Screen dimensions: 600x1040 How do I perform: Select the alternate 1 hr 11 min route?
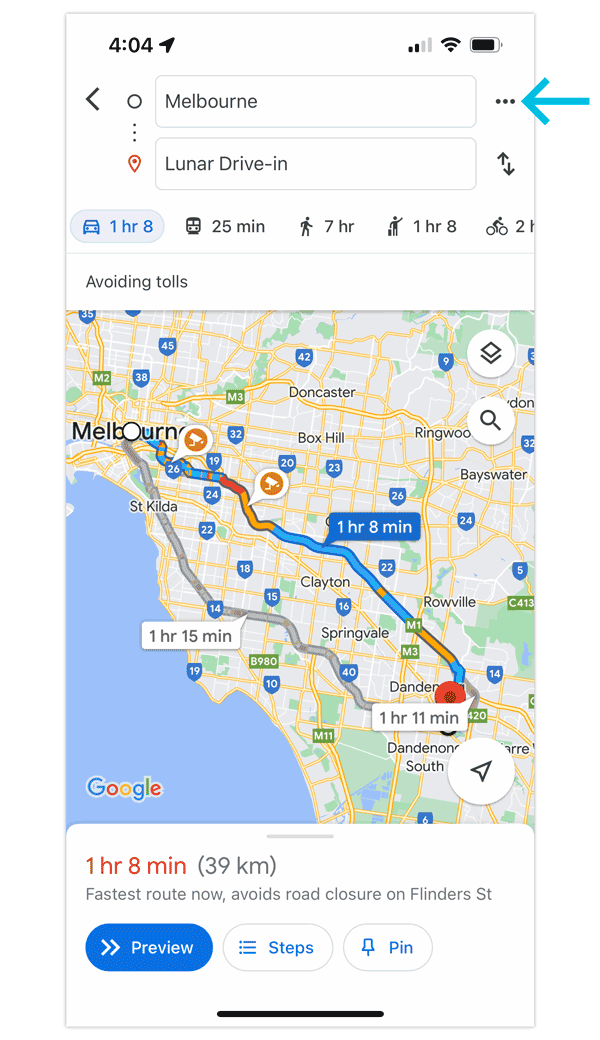click(x=419, y=718)
